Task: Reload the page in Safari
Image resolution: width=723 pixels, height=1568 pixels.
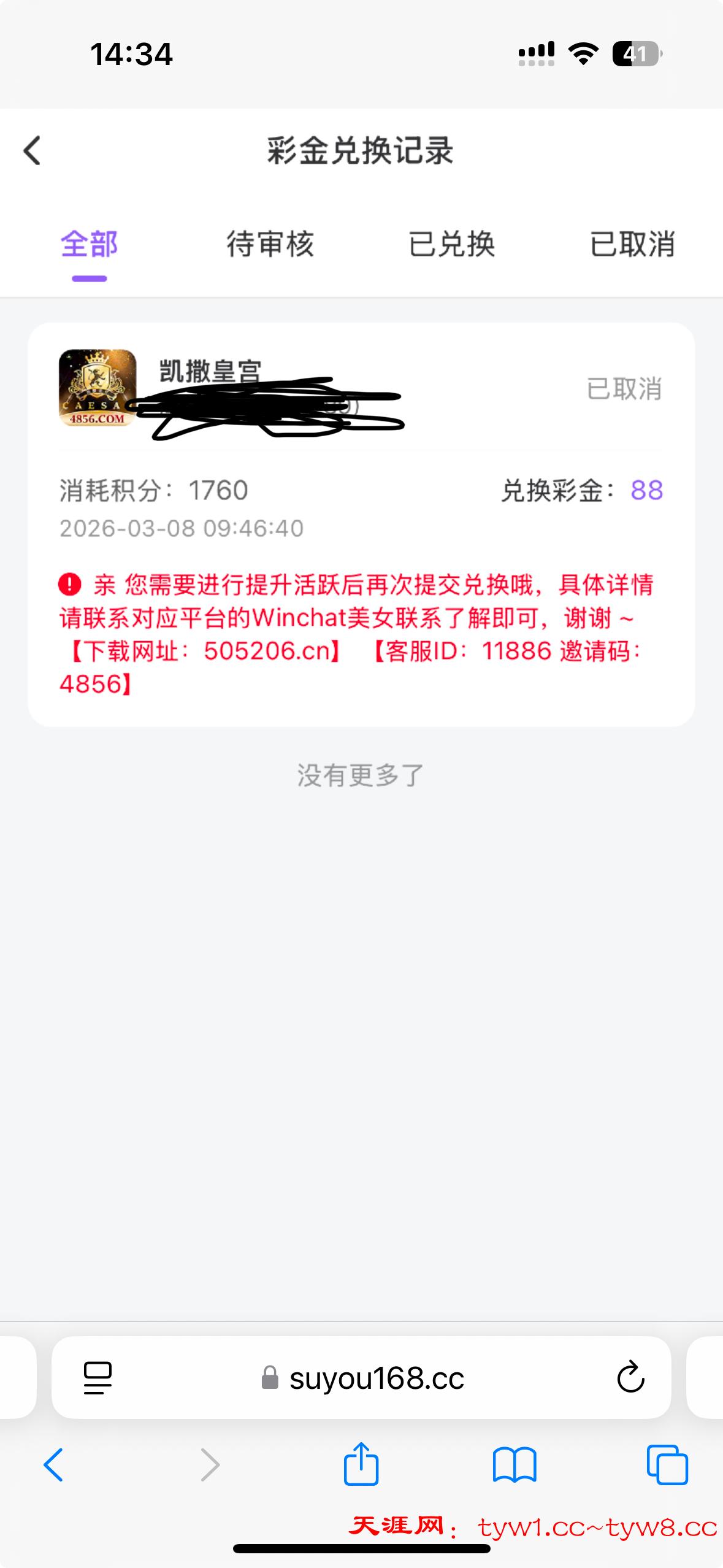Action: [630, 1378]
